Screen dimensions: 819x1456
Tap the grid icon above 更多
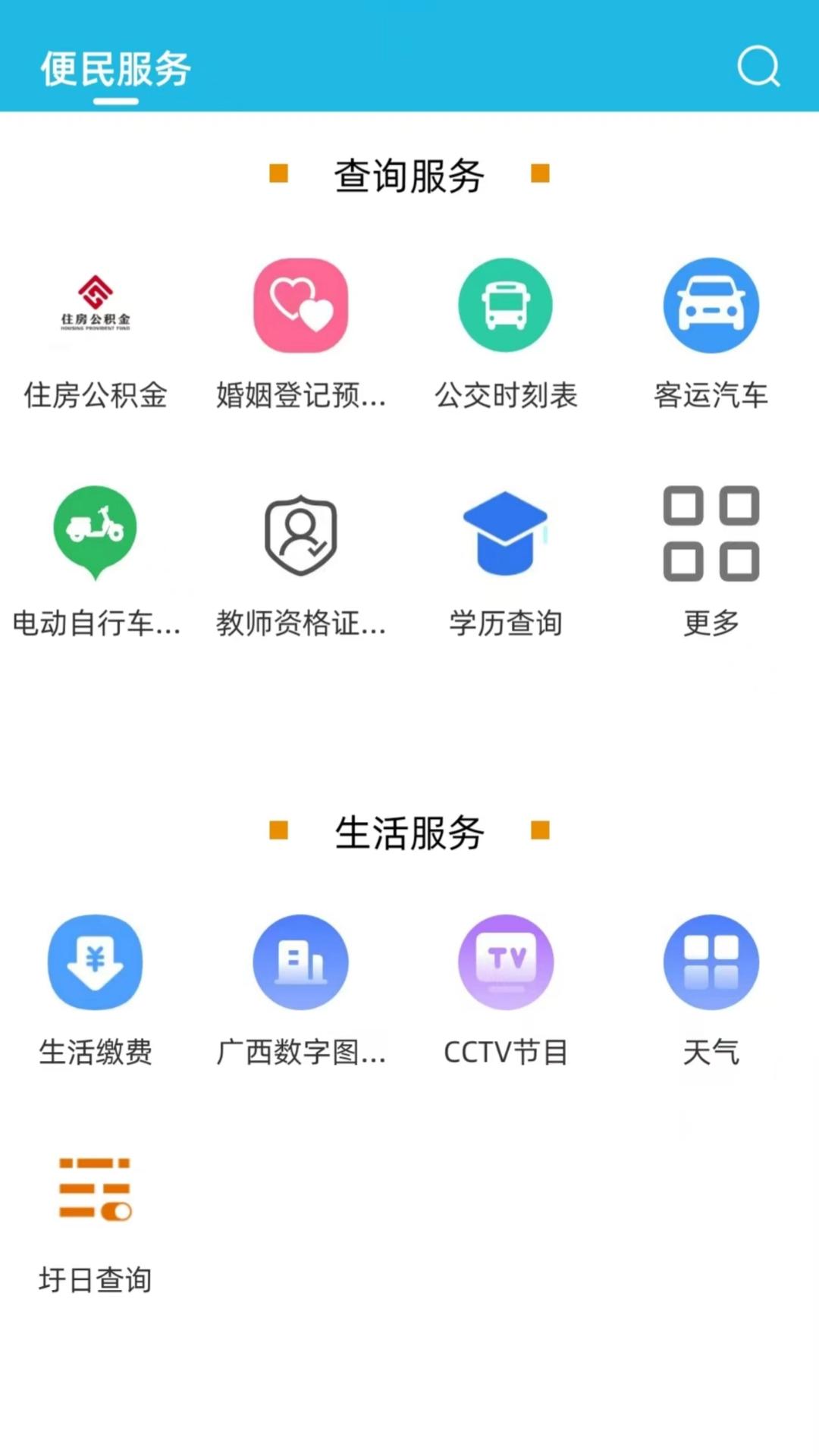(711, 532)
